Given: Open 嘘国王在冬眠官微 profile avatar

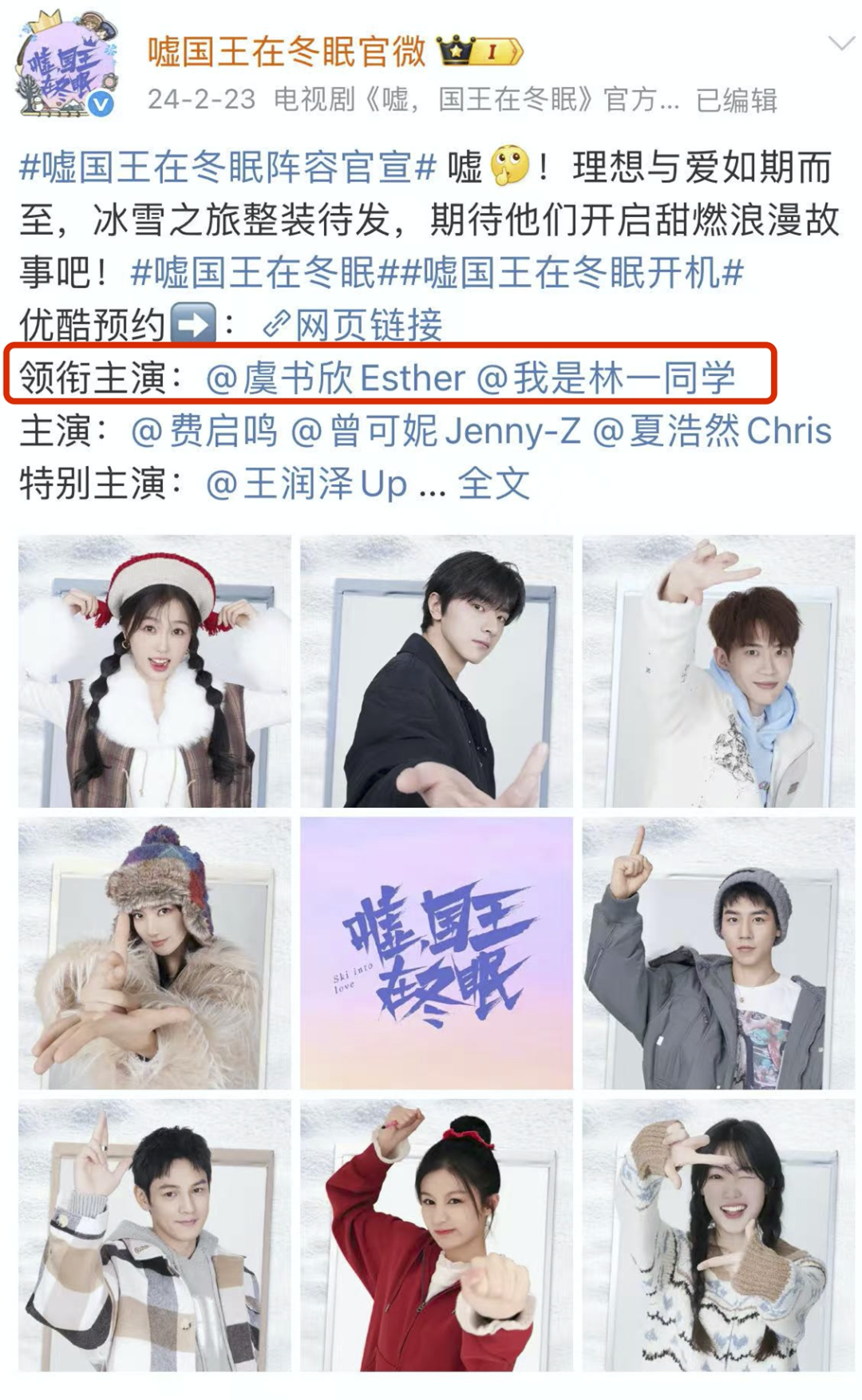Looking at the screenshot, I should pos(67,65).
